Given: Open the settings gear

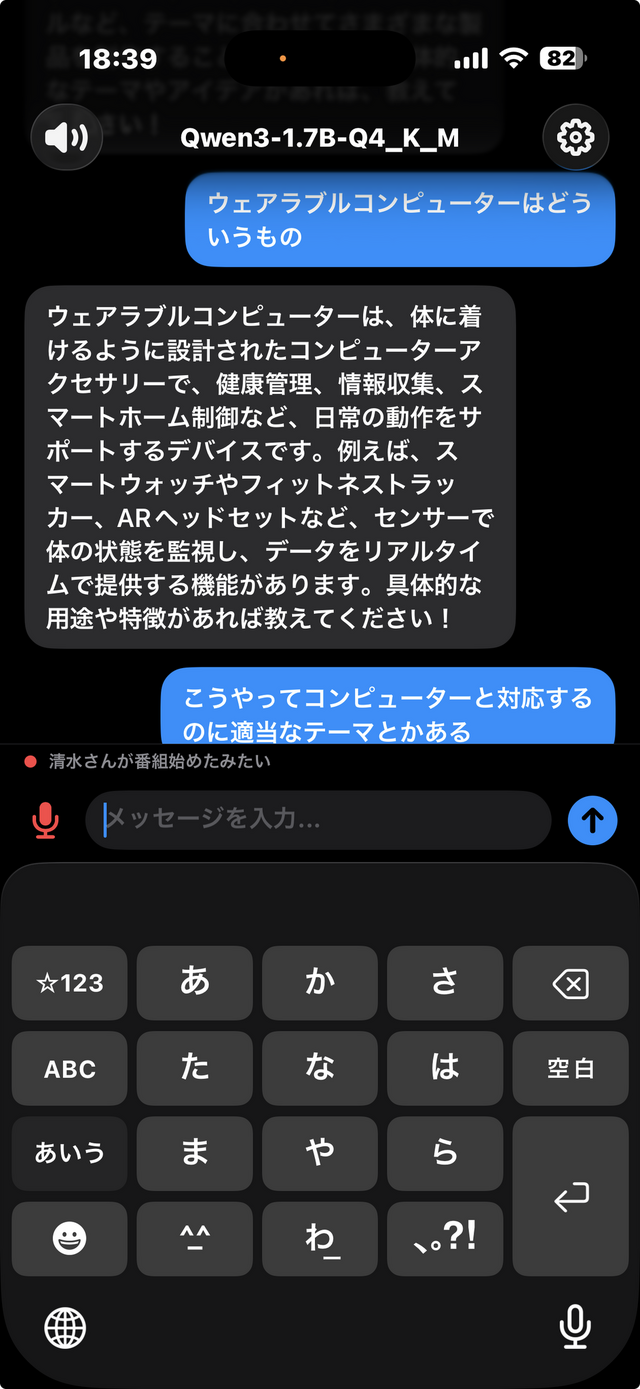Looking at the screenshot, I should point(575,136).
